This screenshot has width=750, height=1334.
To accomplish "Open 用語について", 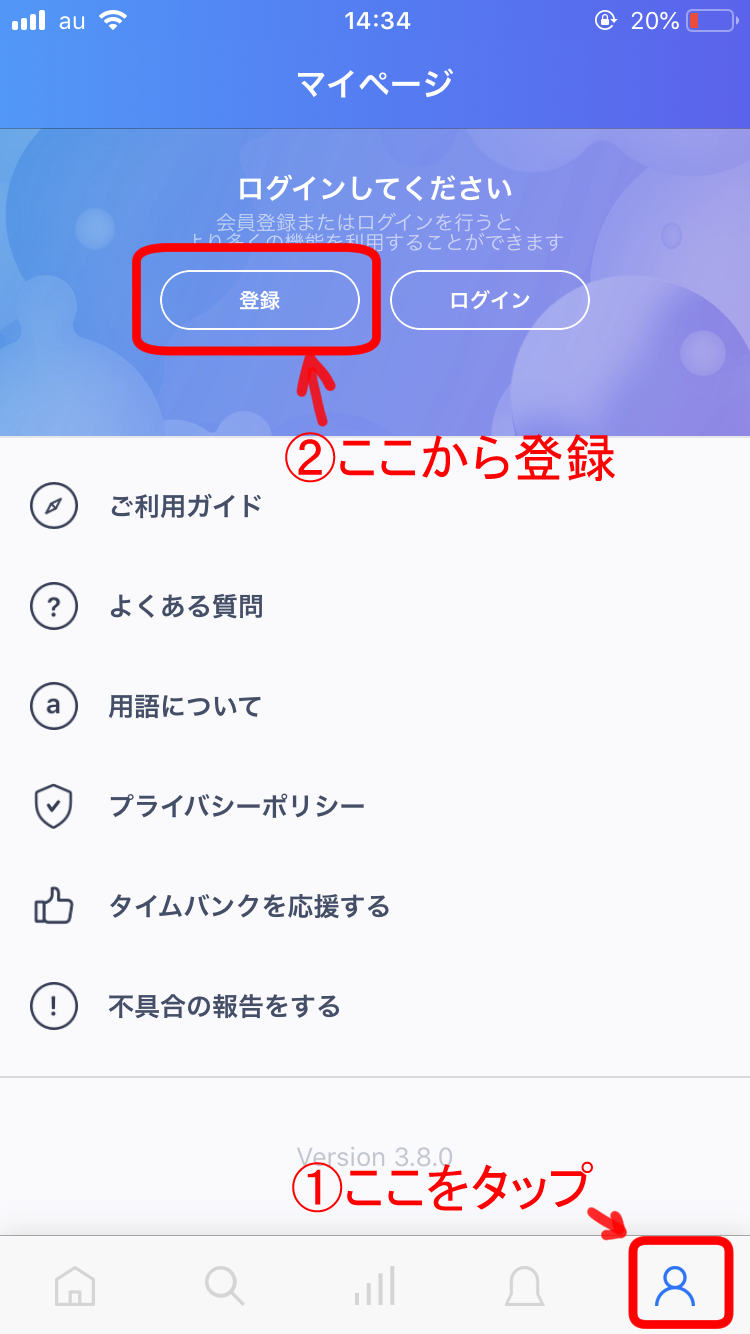I will (x=375, y=706).
